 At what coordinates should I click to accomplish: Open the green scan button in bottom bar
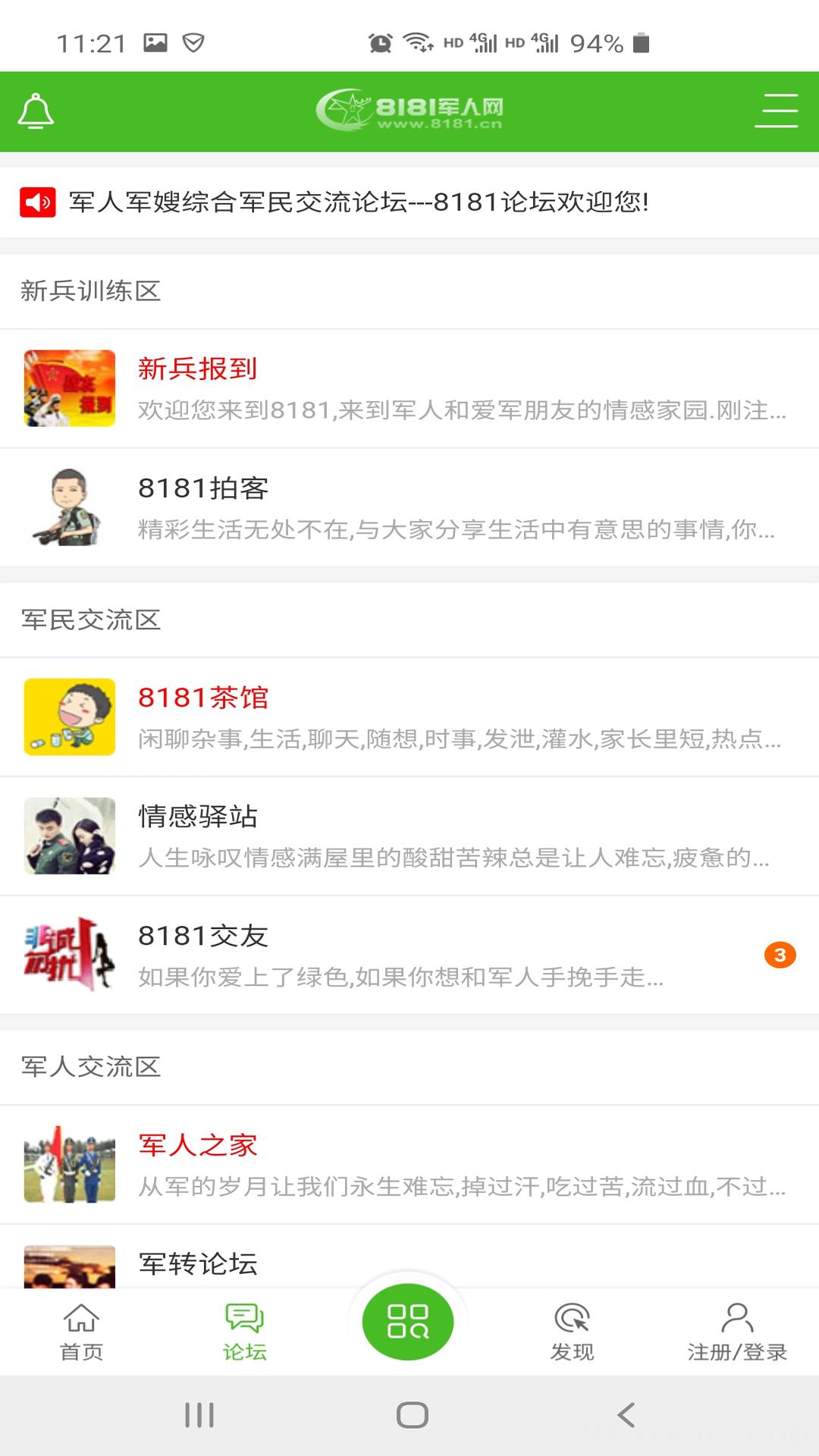coord(409,1321)
